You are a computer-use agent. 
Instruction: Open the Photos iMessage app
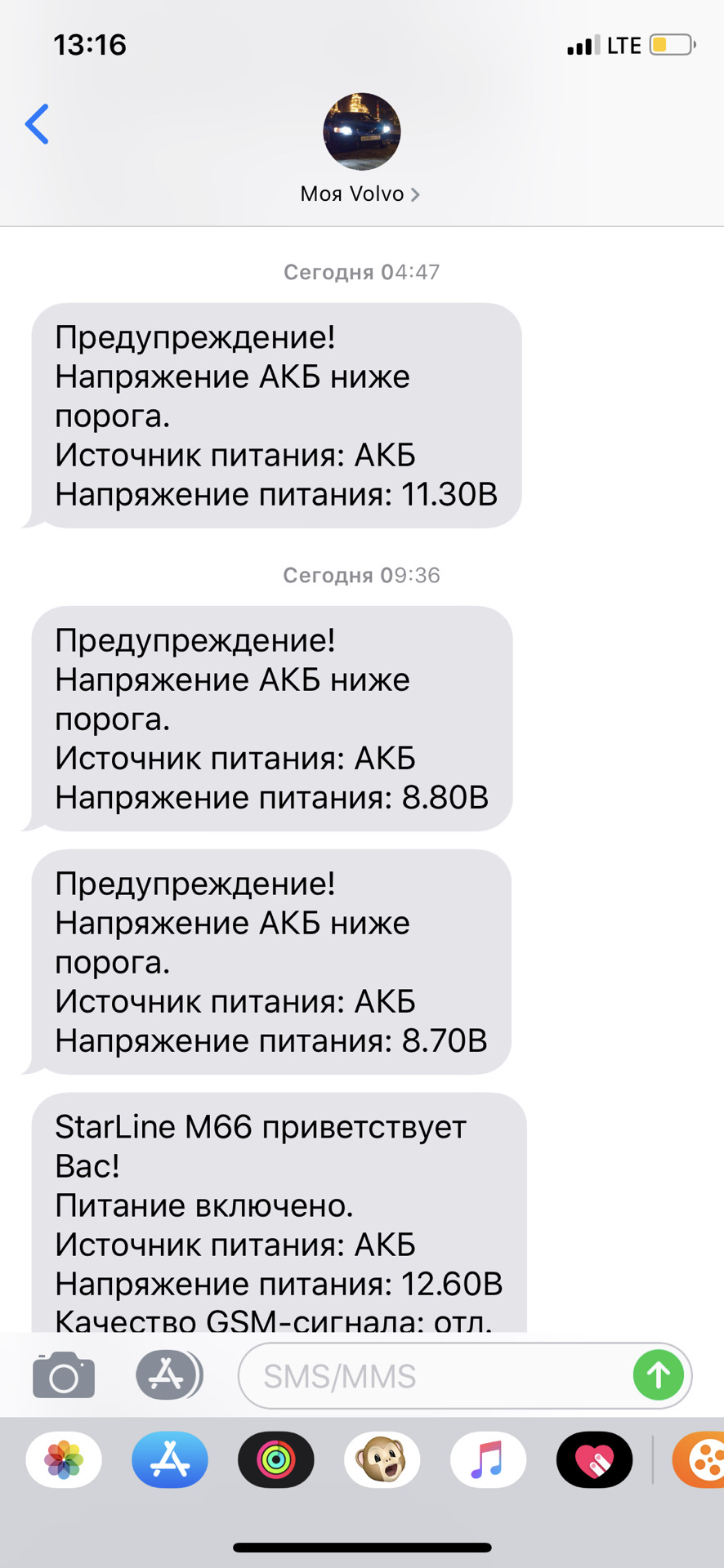(x=64, y=1460)
